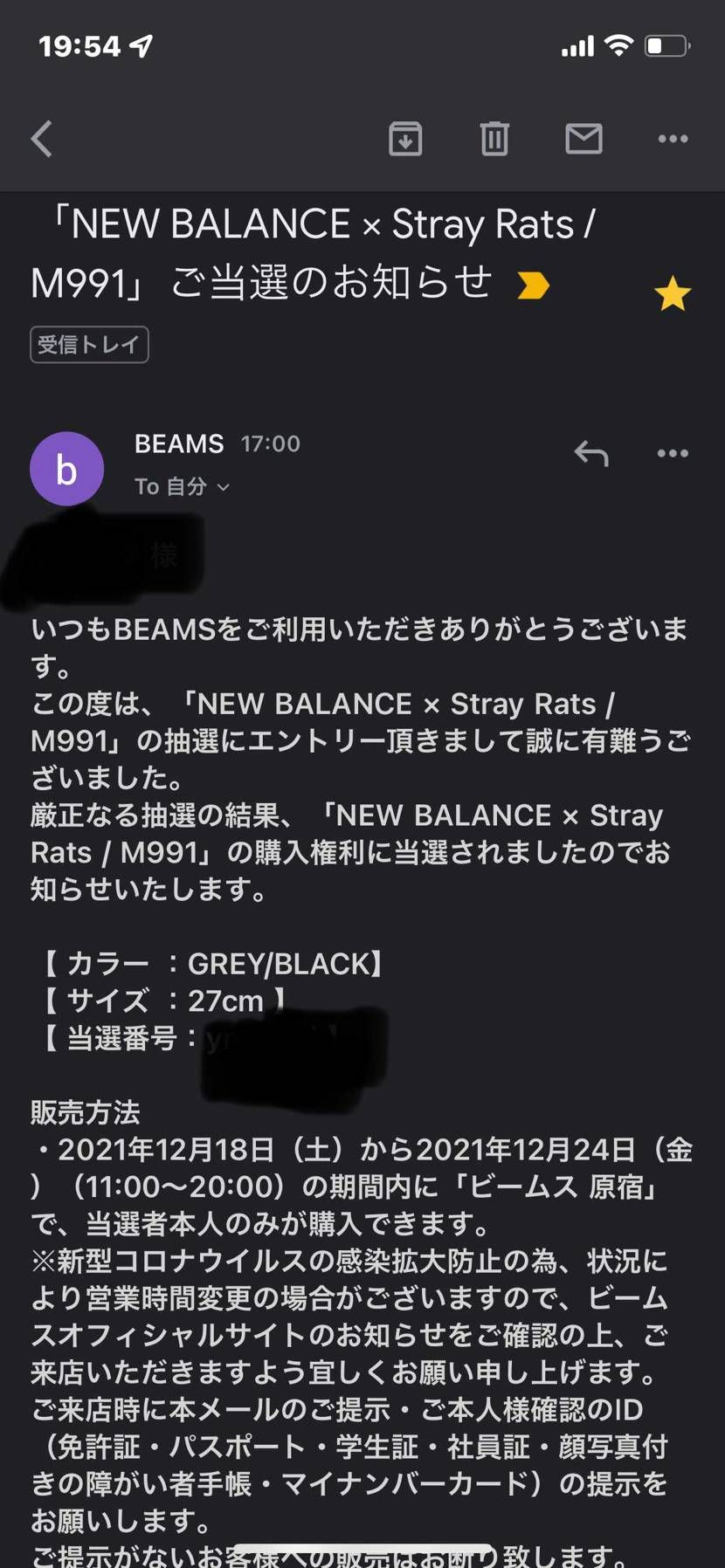Go back using the left arrow
725x1568 pixels.
pyautogui.click(x=40, y=138)
